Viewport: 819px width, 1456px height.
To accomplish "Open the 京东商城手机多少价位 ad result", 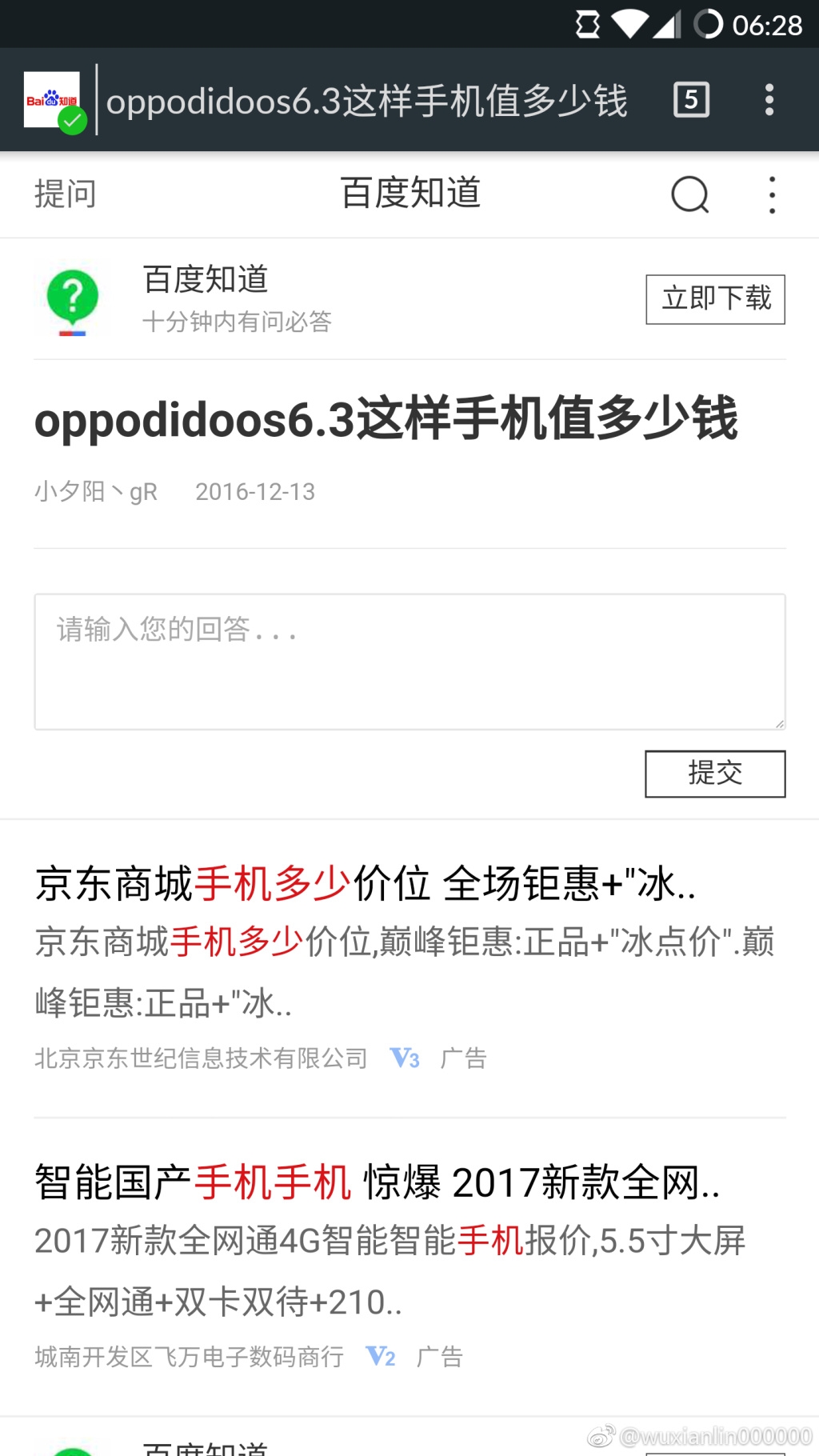I will 365,885.
